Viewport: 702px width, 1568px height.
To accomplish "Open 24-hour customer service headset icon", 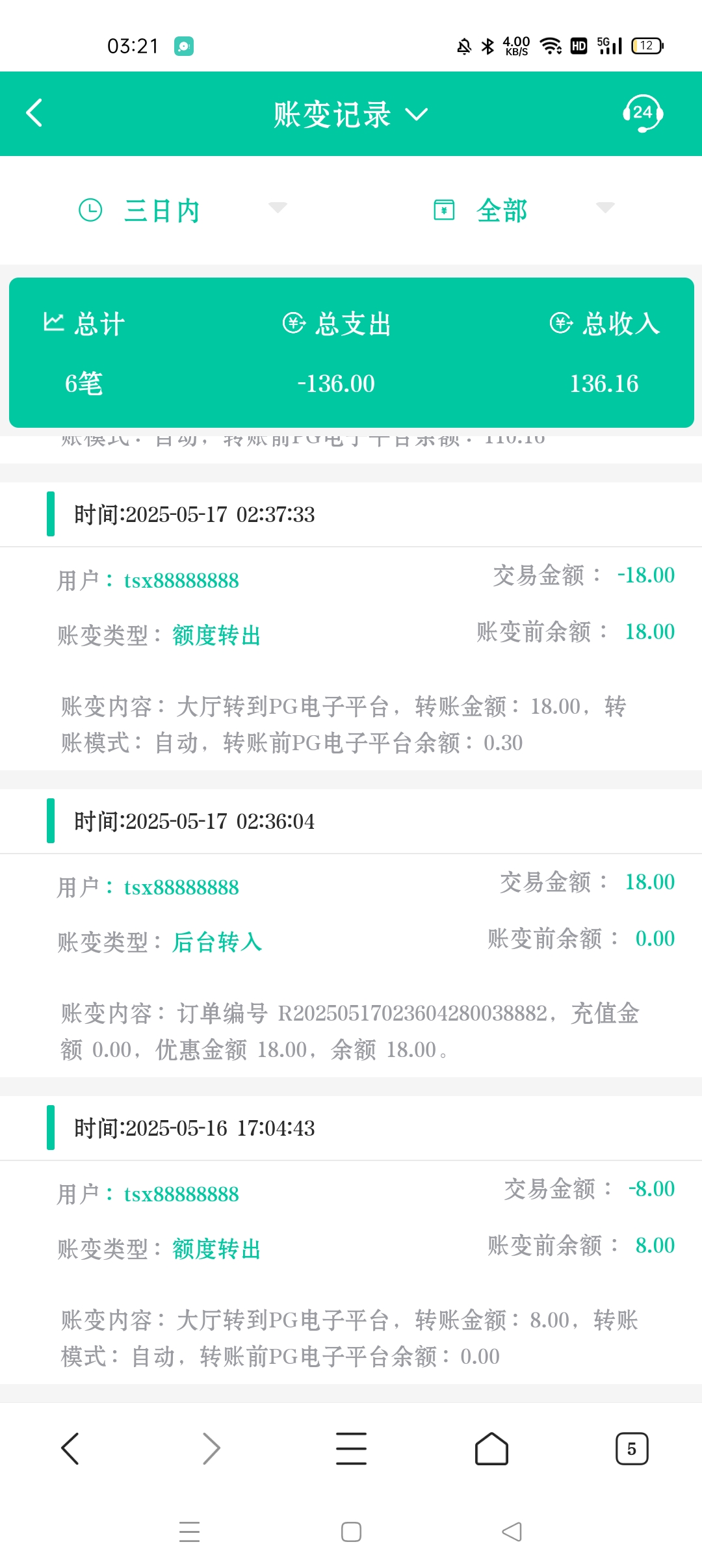I will (642, 113).
